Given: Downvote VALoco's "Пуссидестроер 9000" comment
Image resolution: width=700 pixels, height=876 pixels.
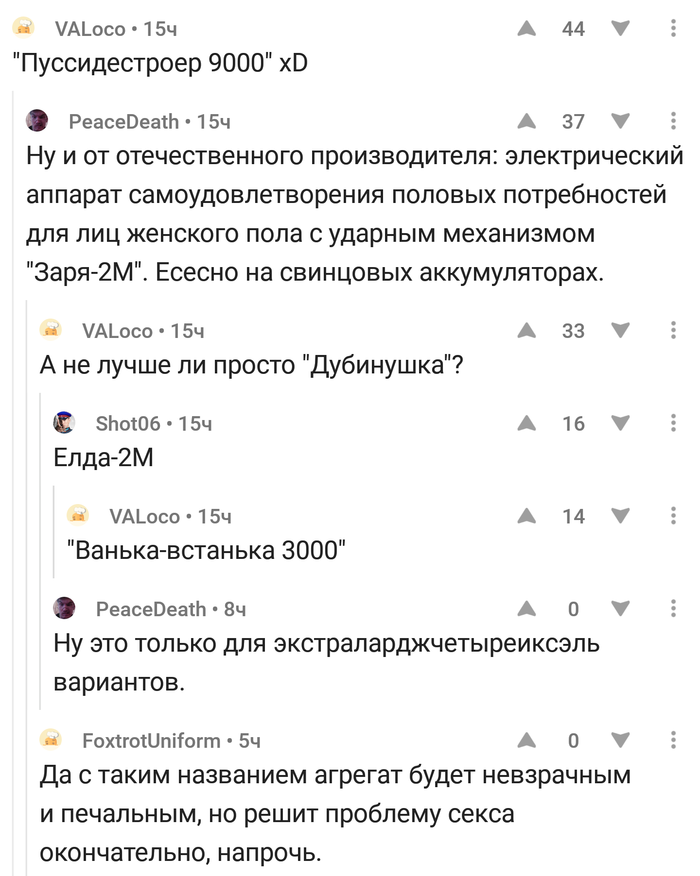Looking at the screenshot, I should [620, 29].
